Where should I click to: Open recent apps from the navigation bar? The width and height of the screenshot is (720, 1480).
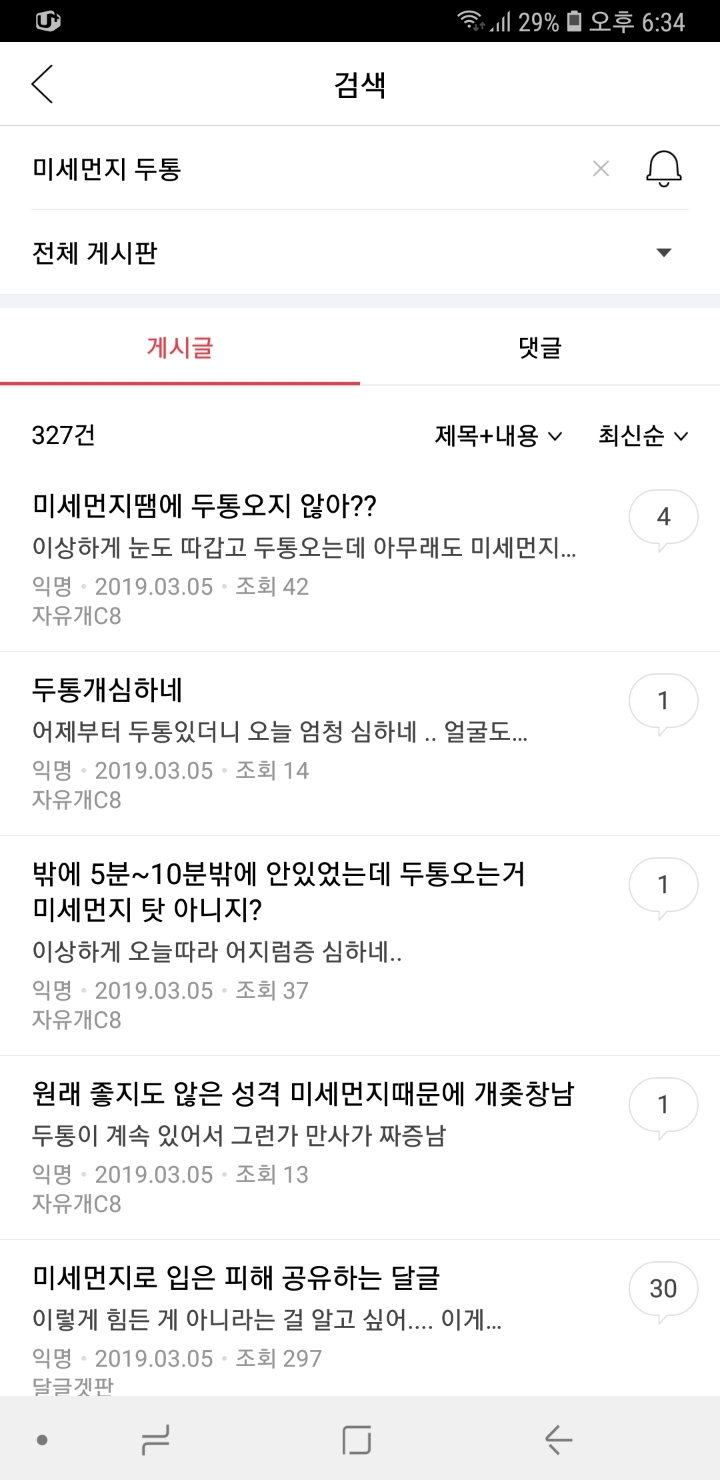pyautogui.click(x=155, y=1440)
